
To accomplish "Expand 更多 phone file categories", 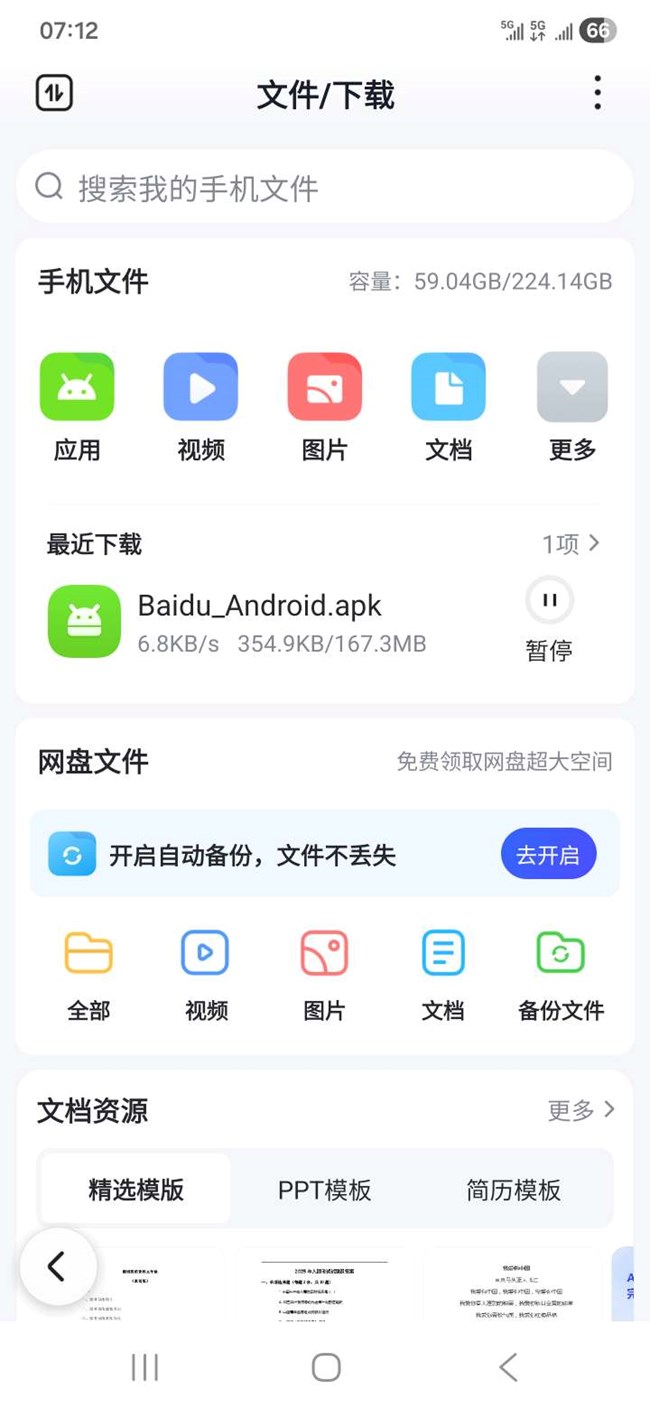I will tap(572, 408).
